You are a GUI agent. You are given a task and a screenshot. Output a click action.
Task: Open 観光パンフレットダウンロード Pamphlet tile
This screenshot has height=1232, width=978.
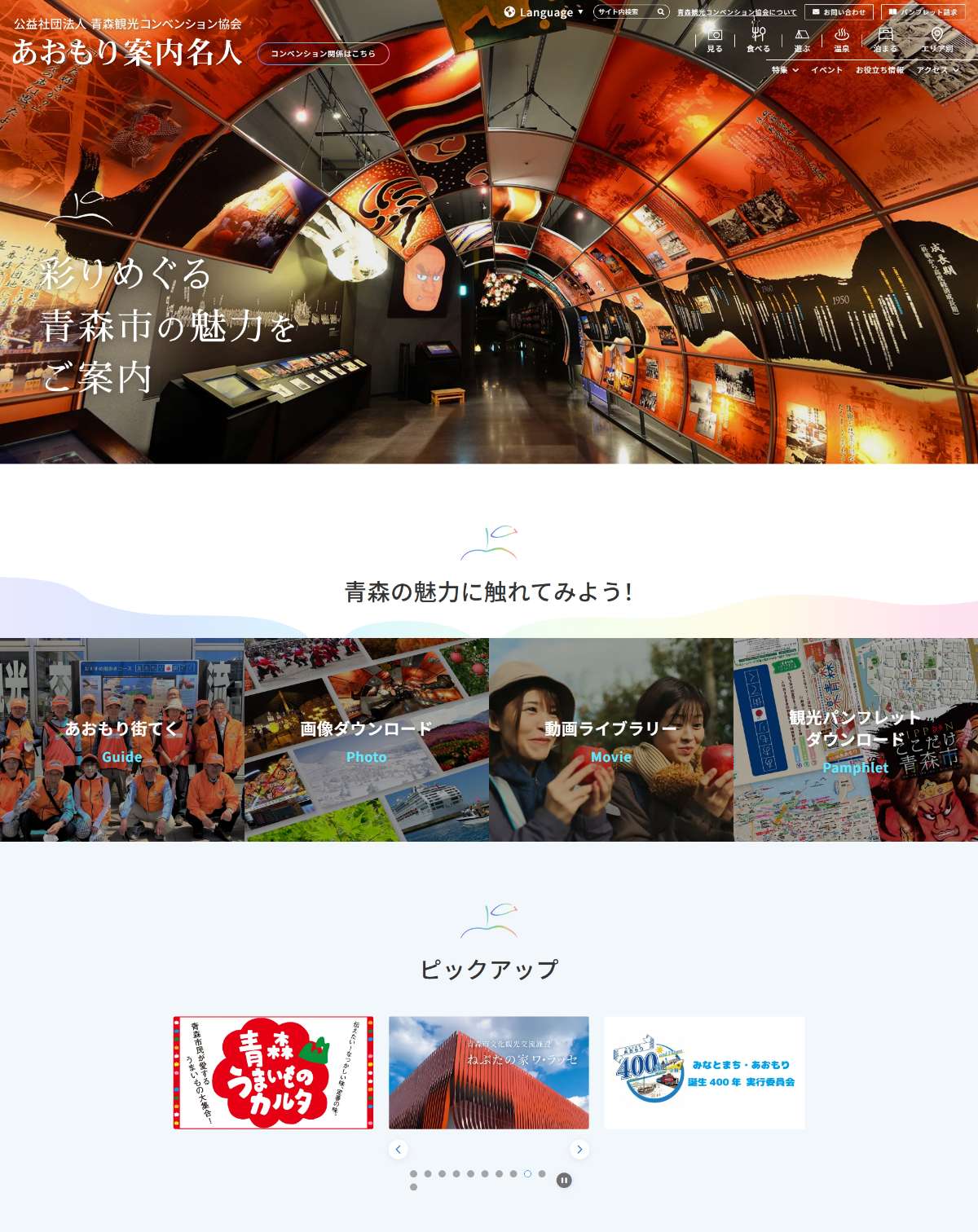click(x=856, y=740)
